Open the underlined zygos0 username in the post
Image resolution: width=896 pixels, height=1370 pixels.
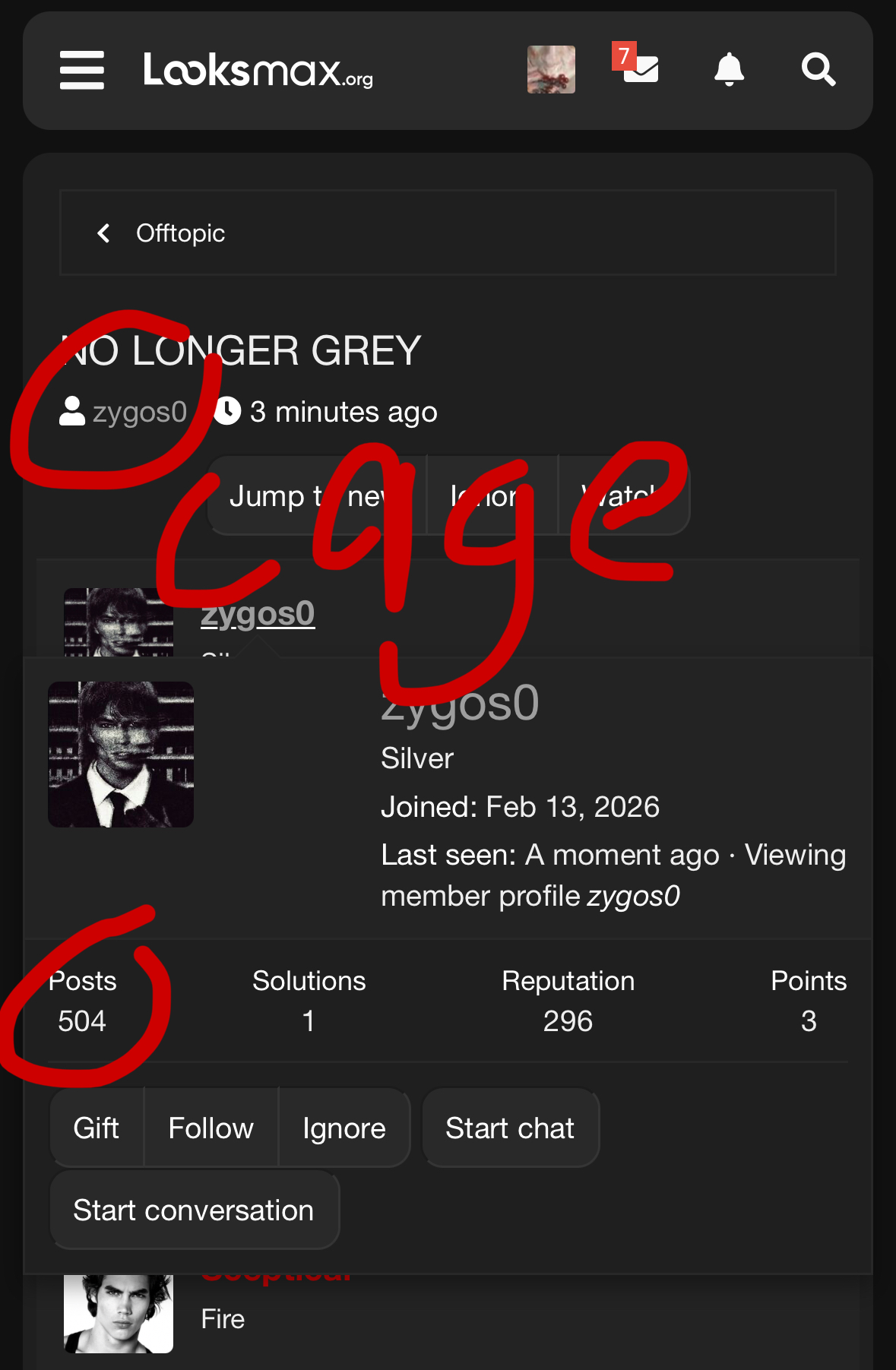point(258,613)
